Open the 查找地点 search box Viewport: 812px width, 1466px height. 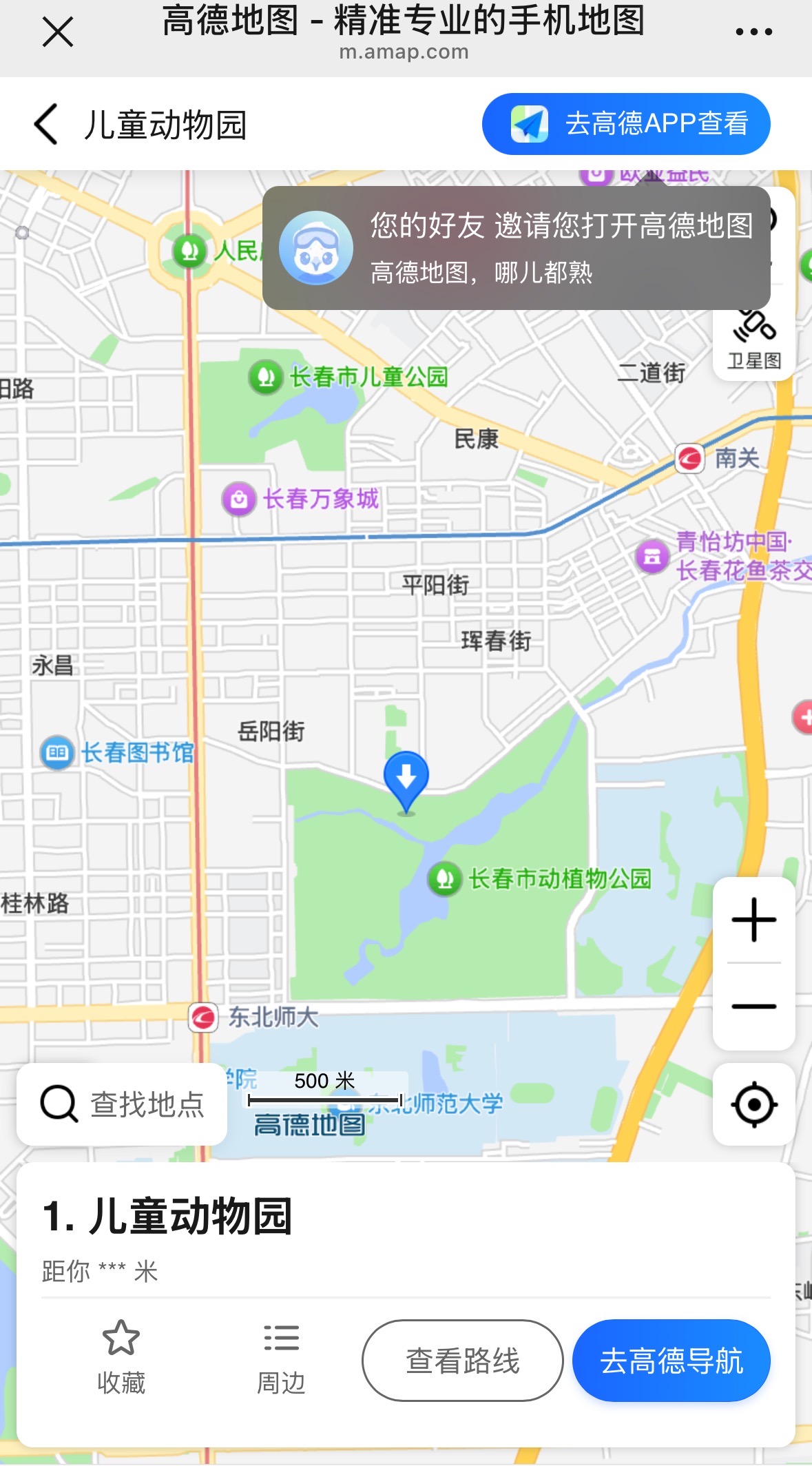[x=123, y=1104]
